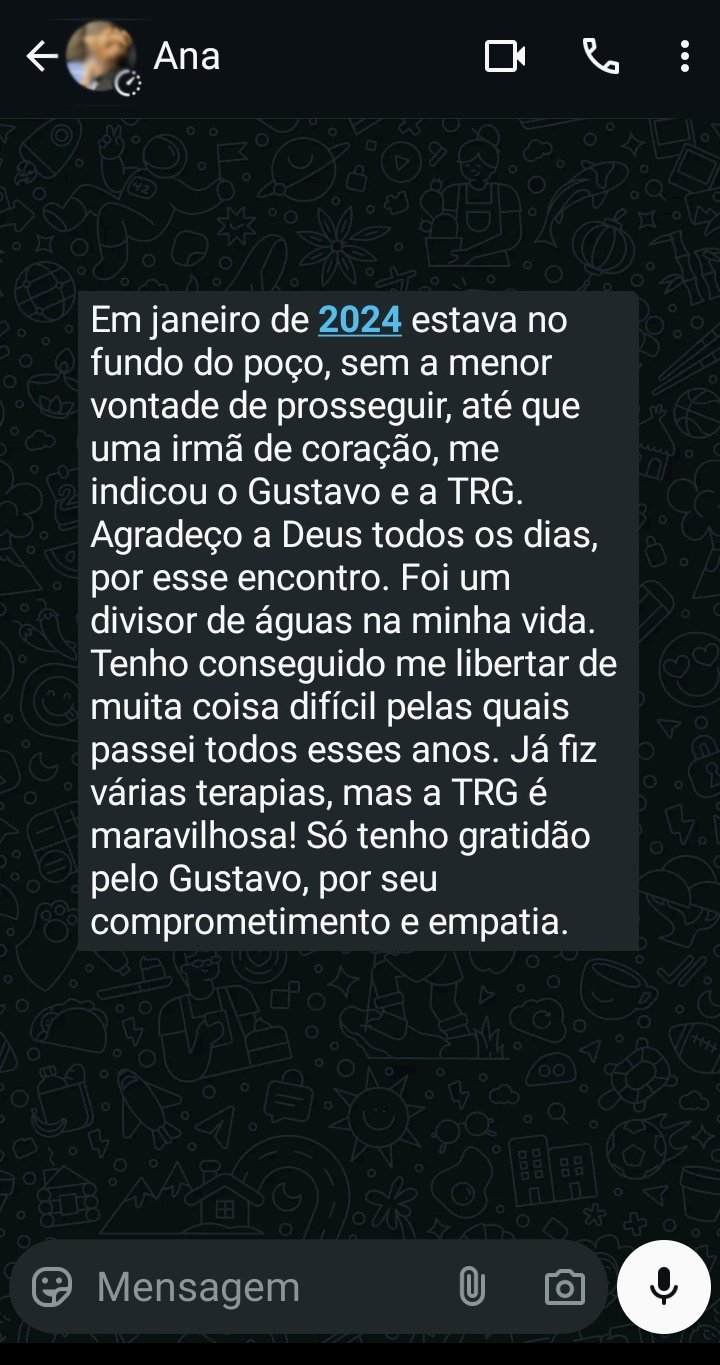The height and width of the screenshot is (1365, 720).
Task: Open the camera from the message bar
Action: 564,1287
